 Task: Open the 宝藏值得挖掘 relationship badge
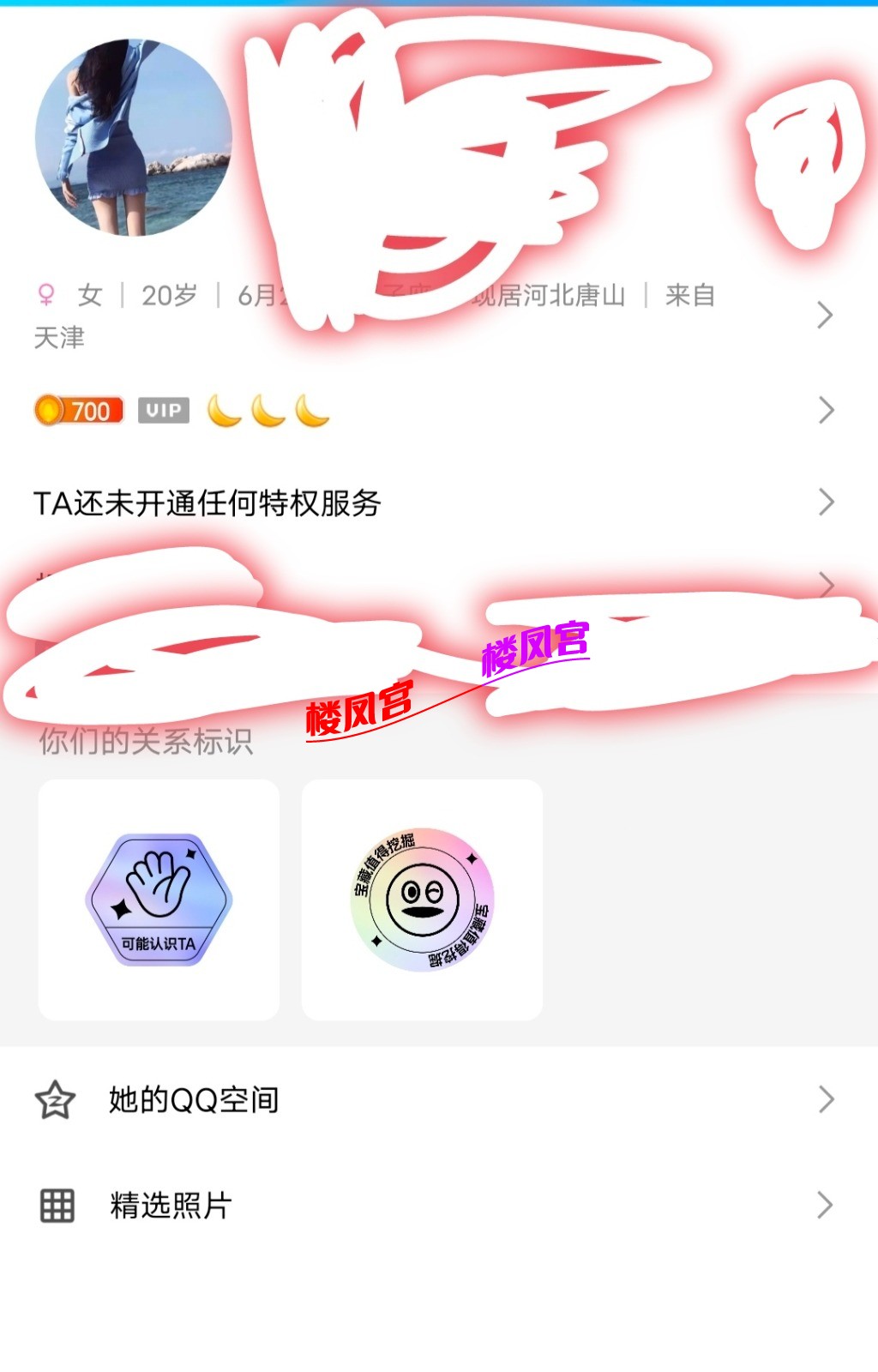pyautogui.click(x=422, y=900)
